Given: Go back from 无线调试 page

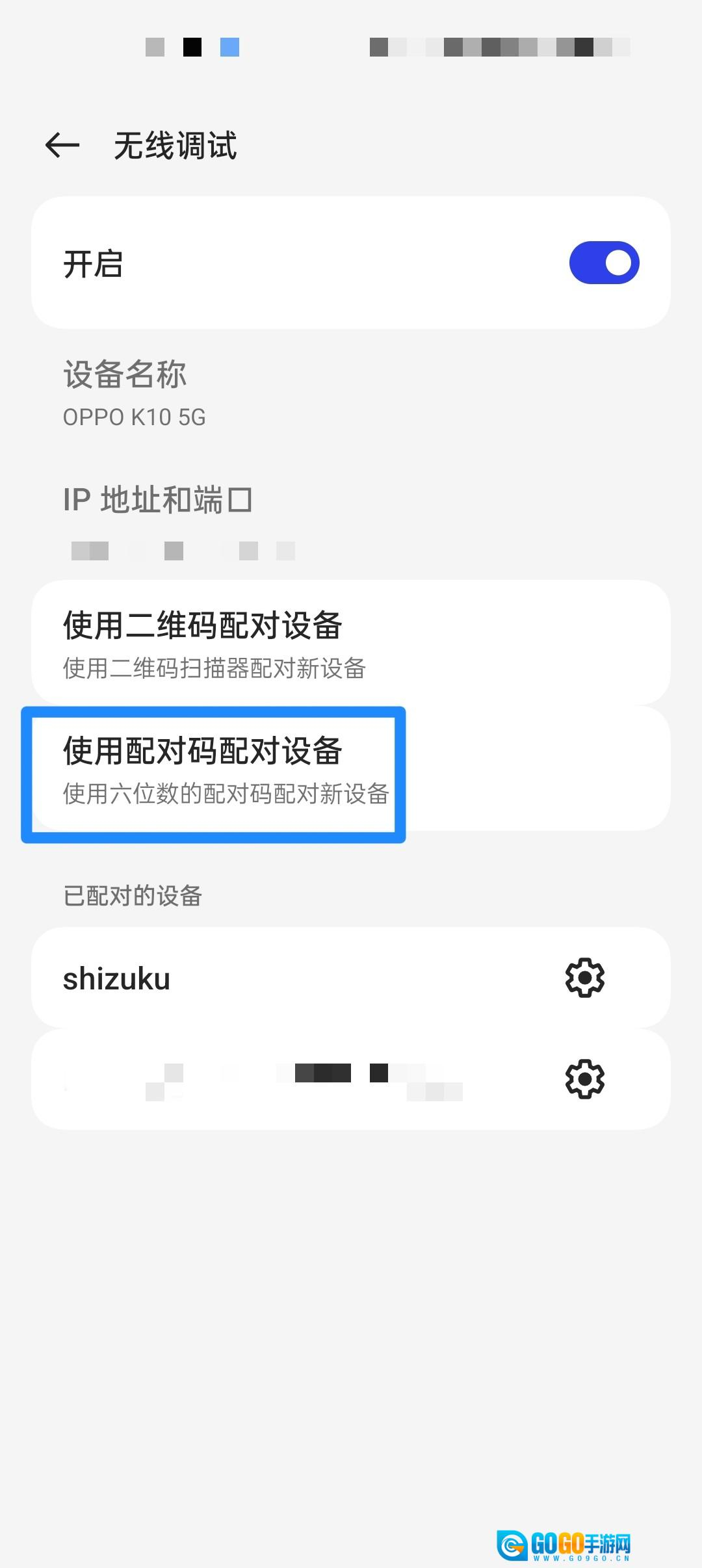Looking at the screenshot, I should [x=62, y=145].
